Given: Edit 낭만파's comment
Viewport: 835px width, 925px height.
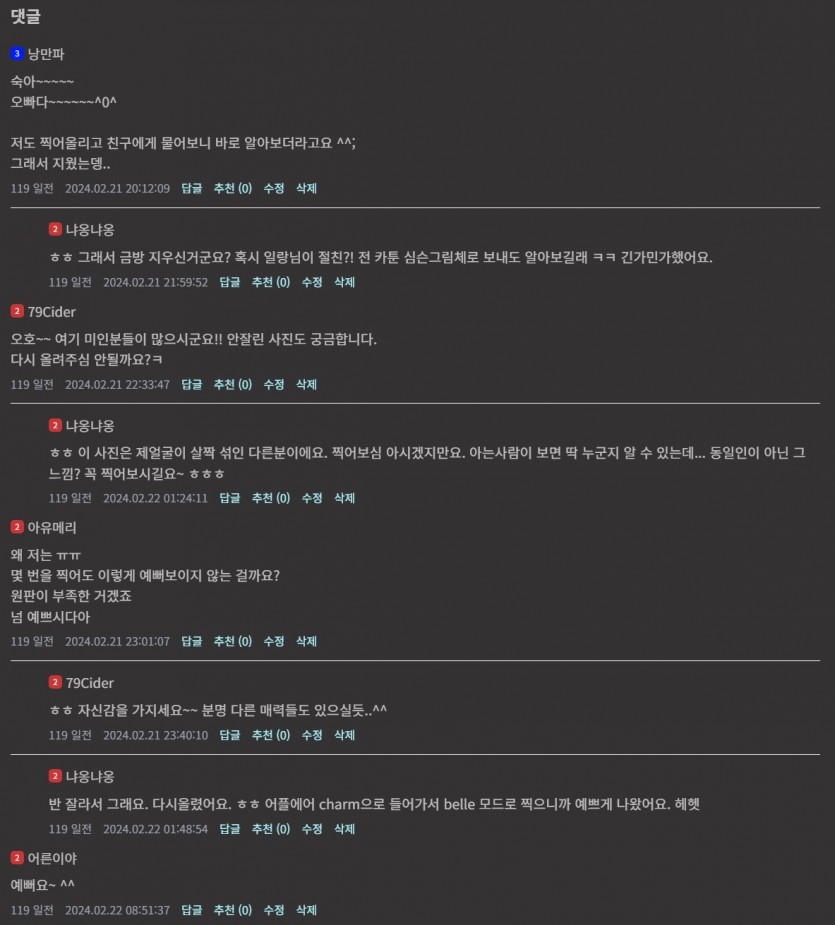Looking at the screenshot, I should click(274, 188).
